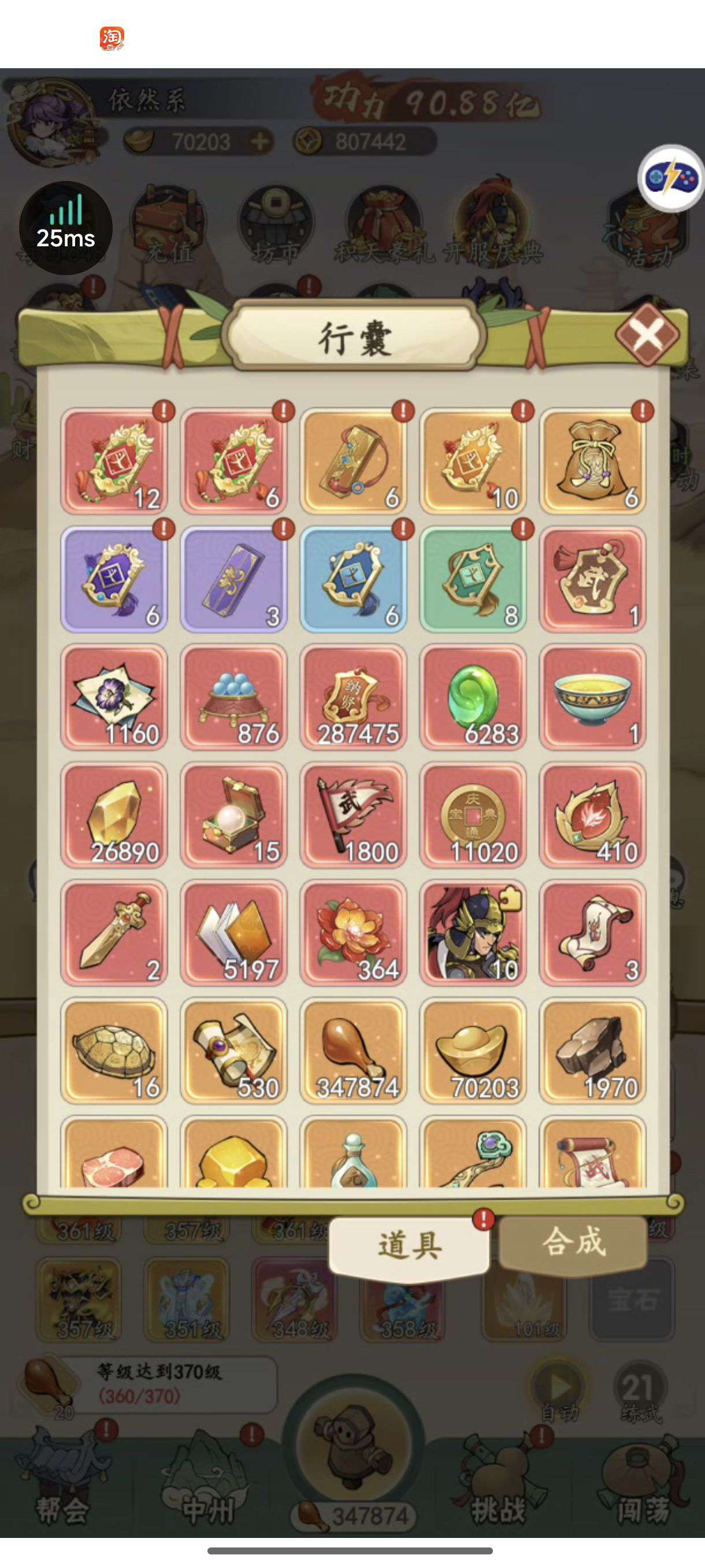The image size is (705, 1568).
Task: Open the gamepad lightning floating icon
Action: (671, 177)
